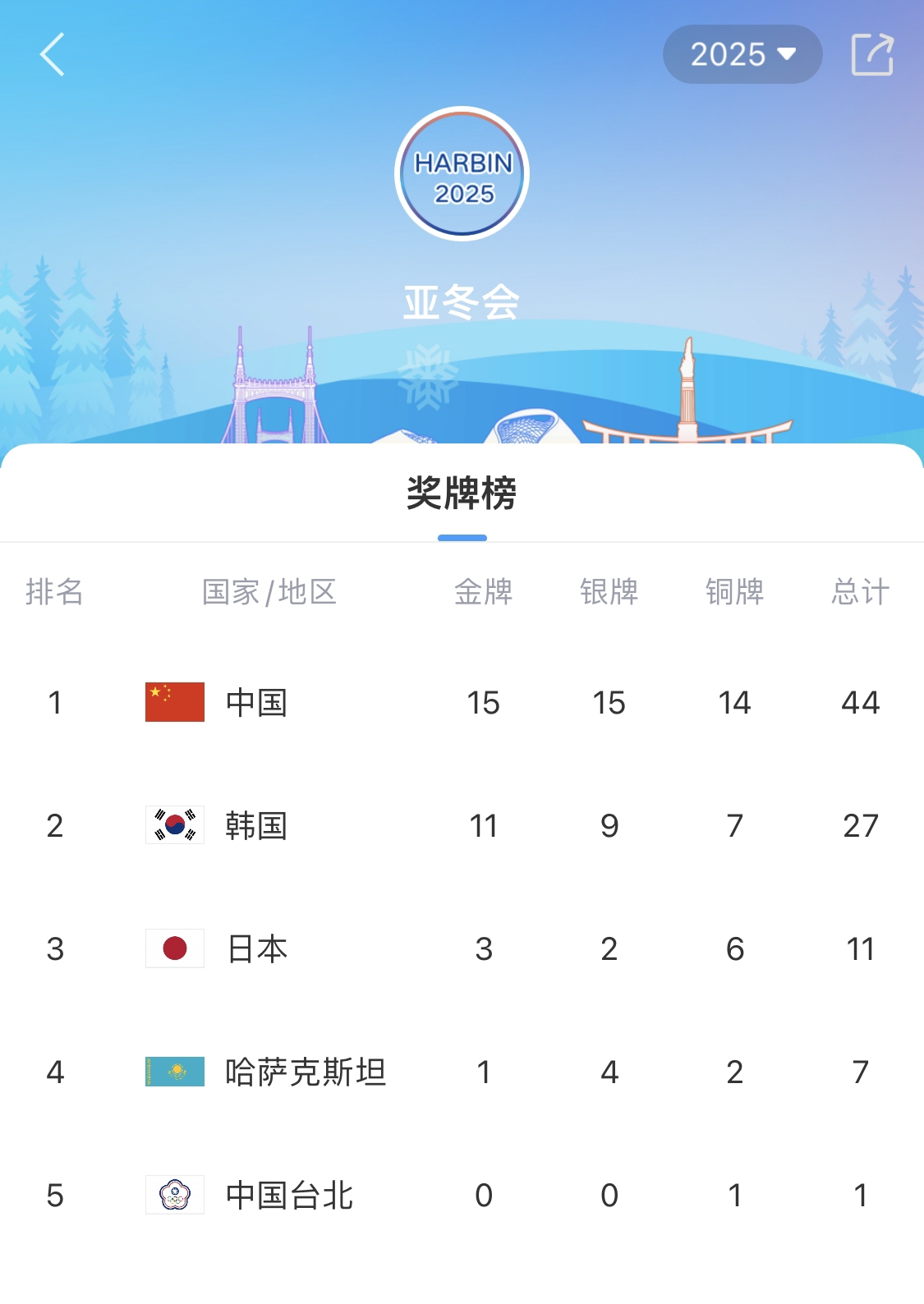Image resolution: width=924 pixels, height=1304 pixels.
Task: Open the 2025 year dropdown
Action: (742, 54)
